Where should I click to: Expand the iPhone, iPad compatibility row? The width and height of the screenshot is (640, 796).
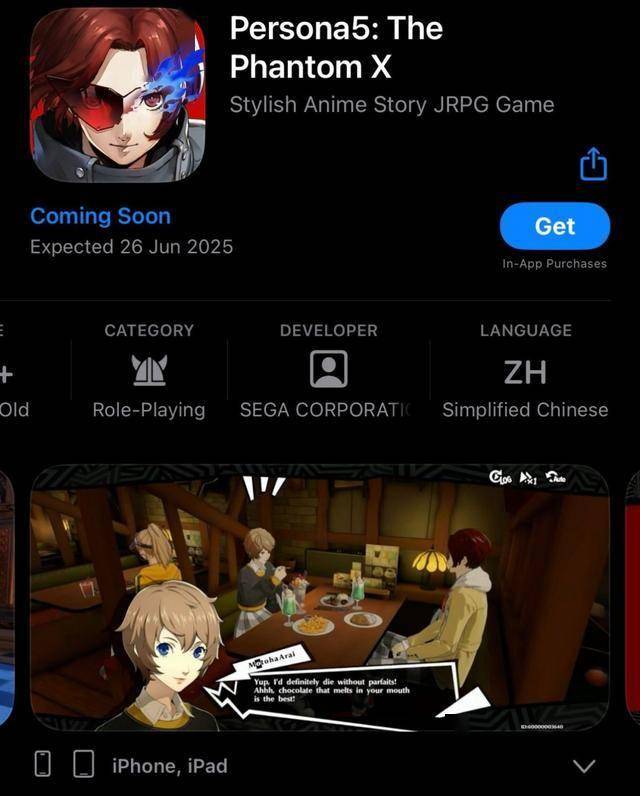click(582, 766)
